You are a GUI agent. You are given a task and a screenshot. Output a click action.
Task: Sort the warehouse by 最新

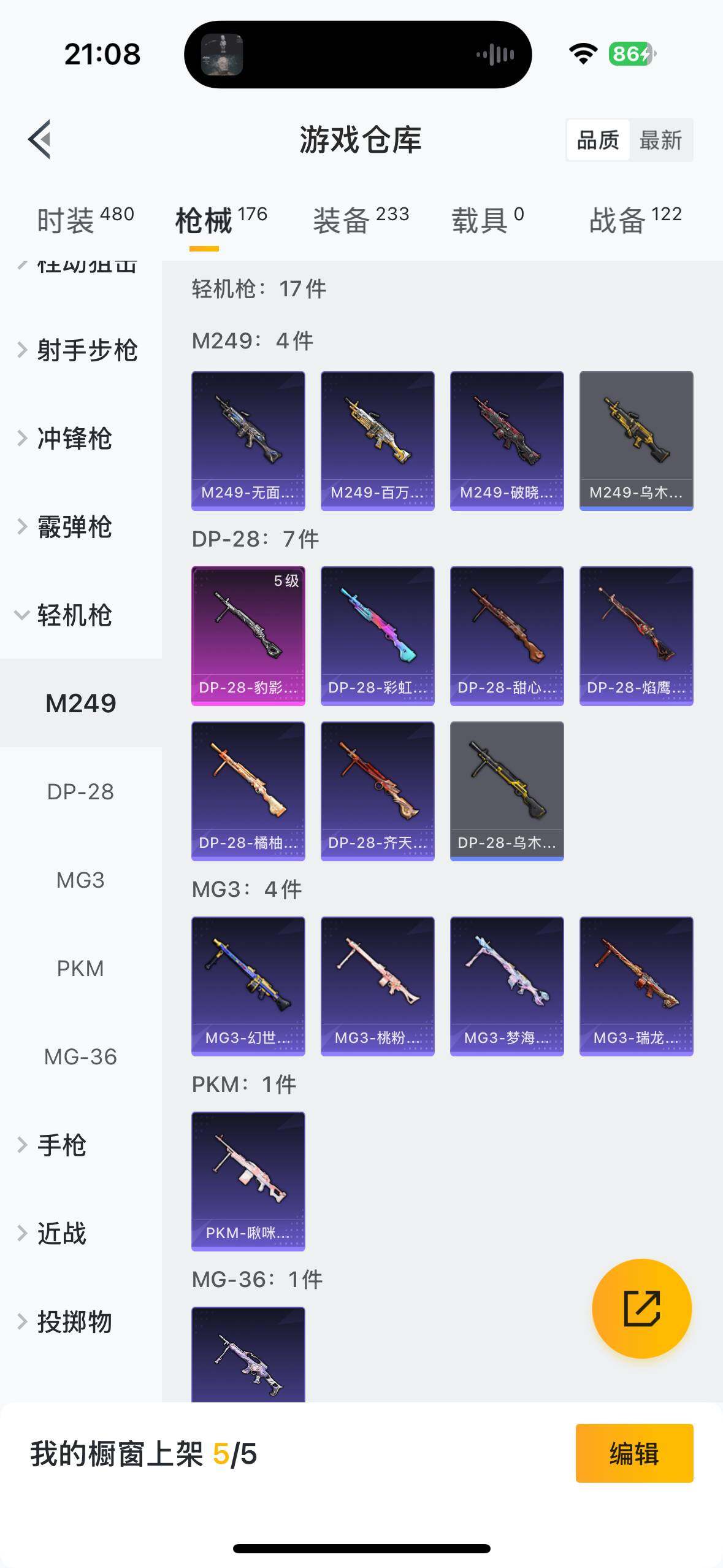[x=660, y=140]
